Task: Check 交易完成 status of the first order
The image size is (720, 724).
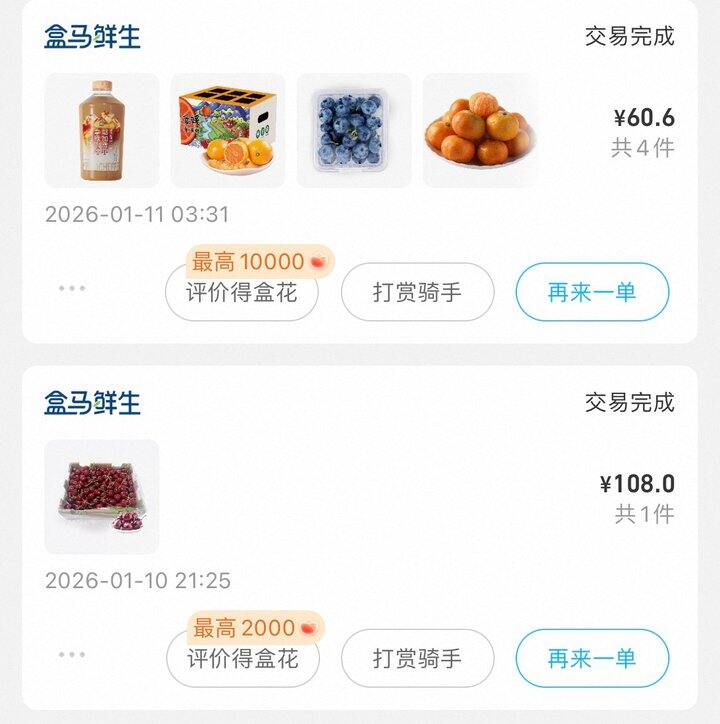Action: [630, 38]
